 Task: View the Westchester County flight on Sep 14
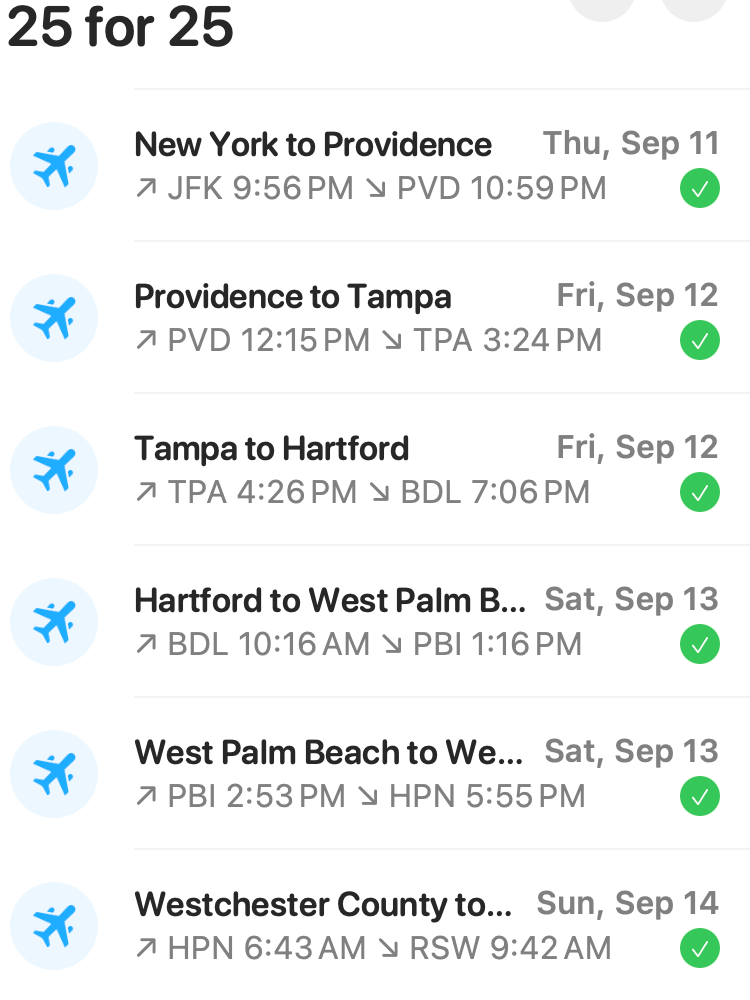pyautogui.click(x=375, y=926)
